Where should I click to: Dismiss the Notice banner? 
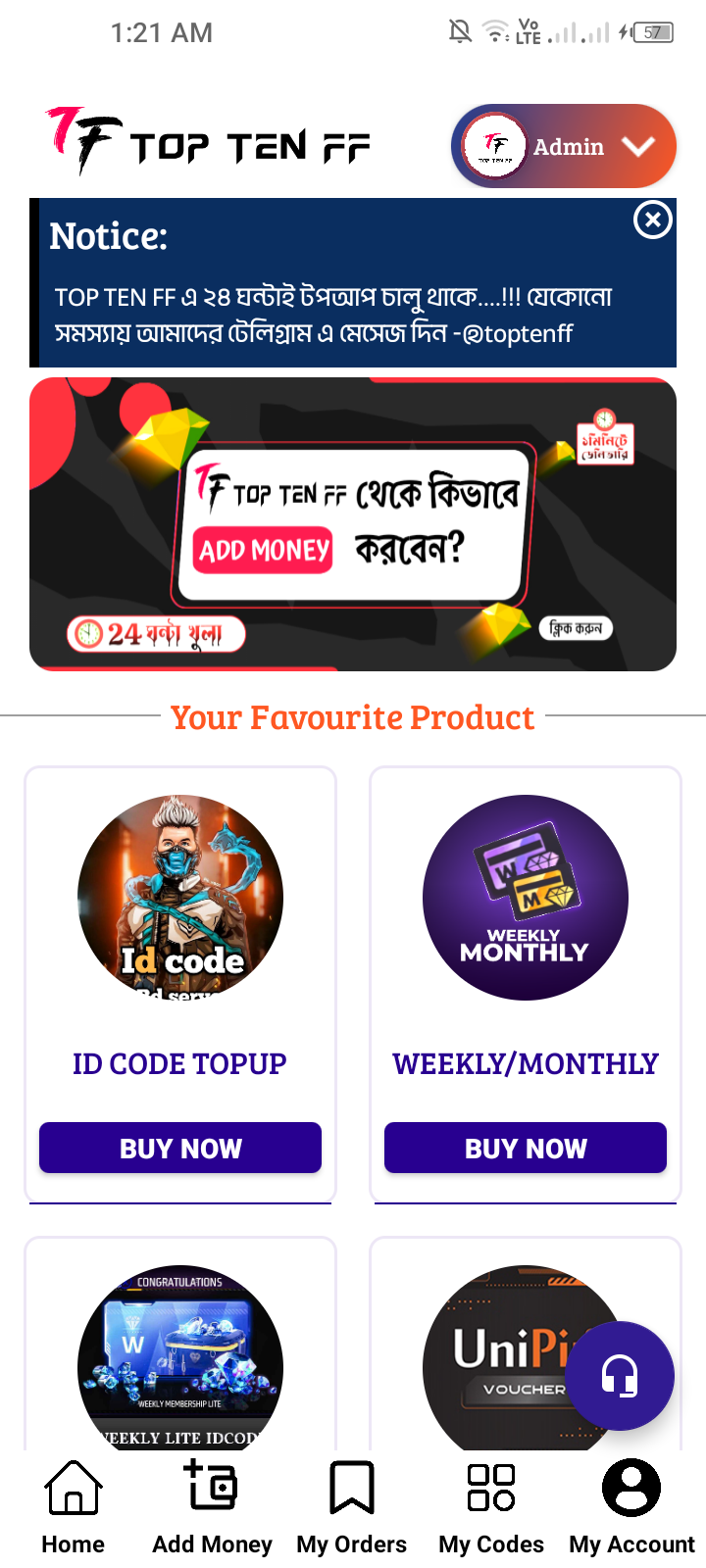653,220
